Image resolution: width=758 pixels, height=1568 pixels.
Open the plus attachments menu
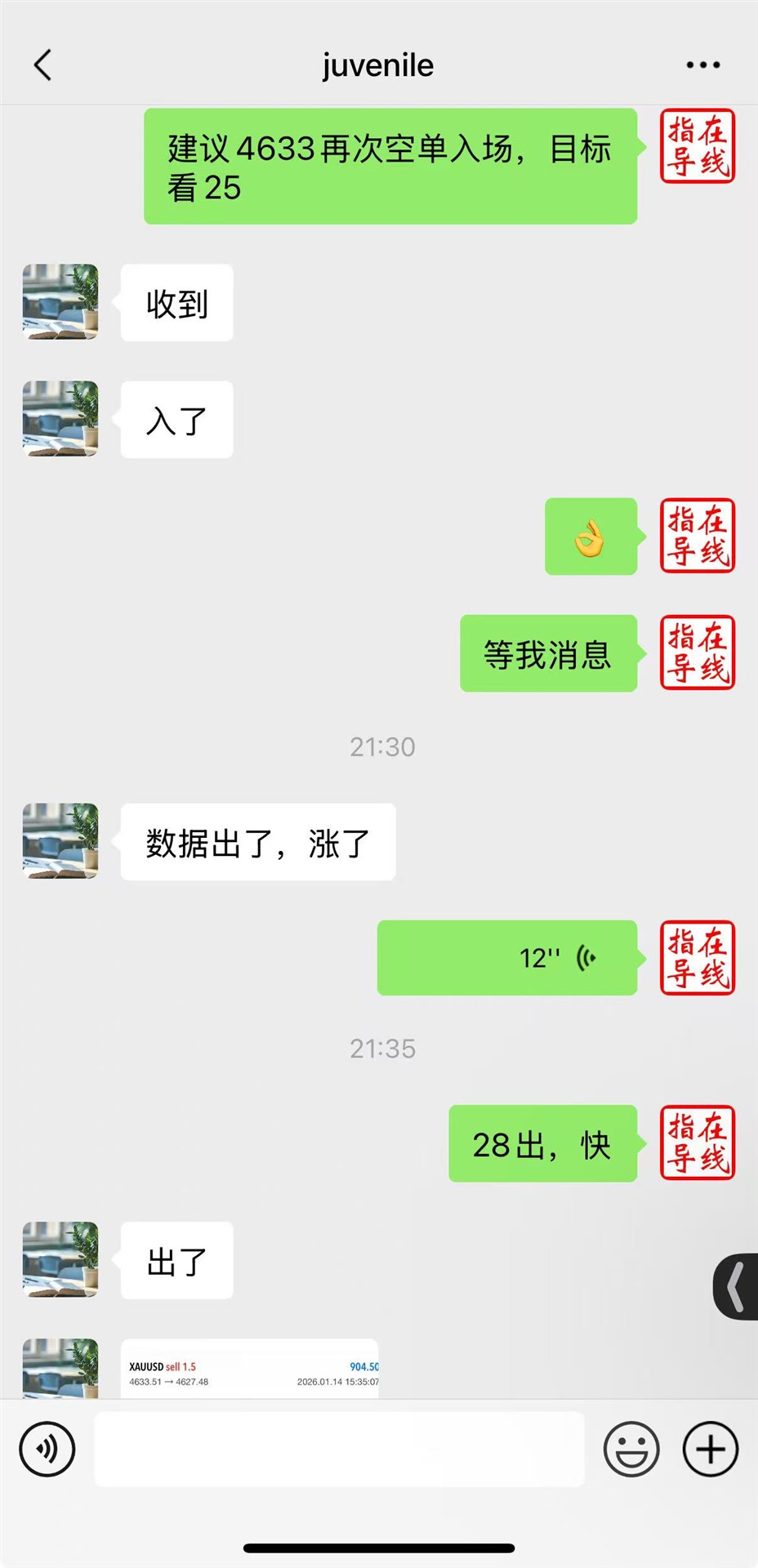[711, 1449]
